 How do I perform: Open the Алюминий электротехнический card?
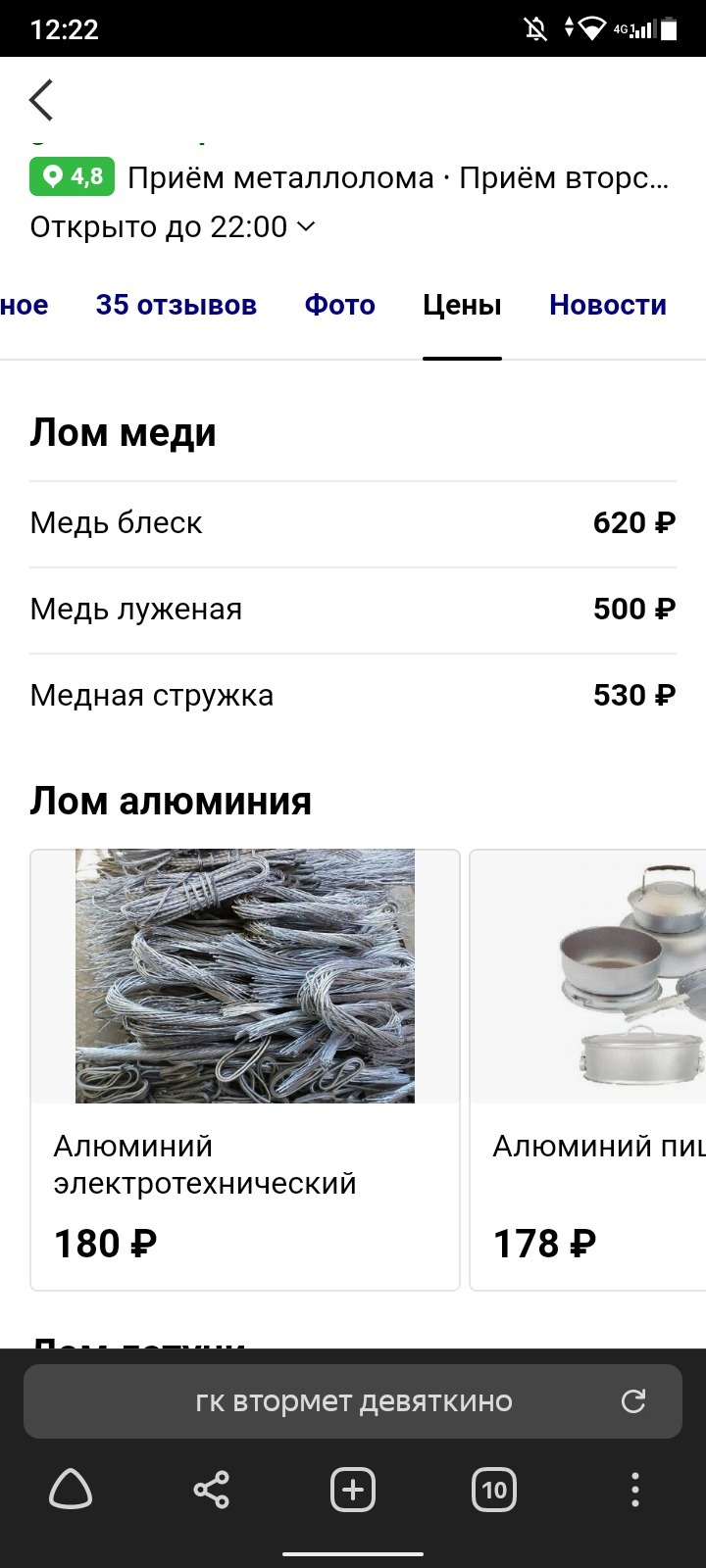245,1068
